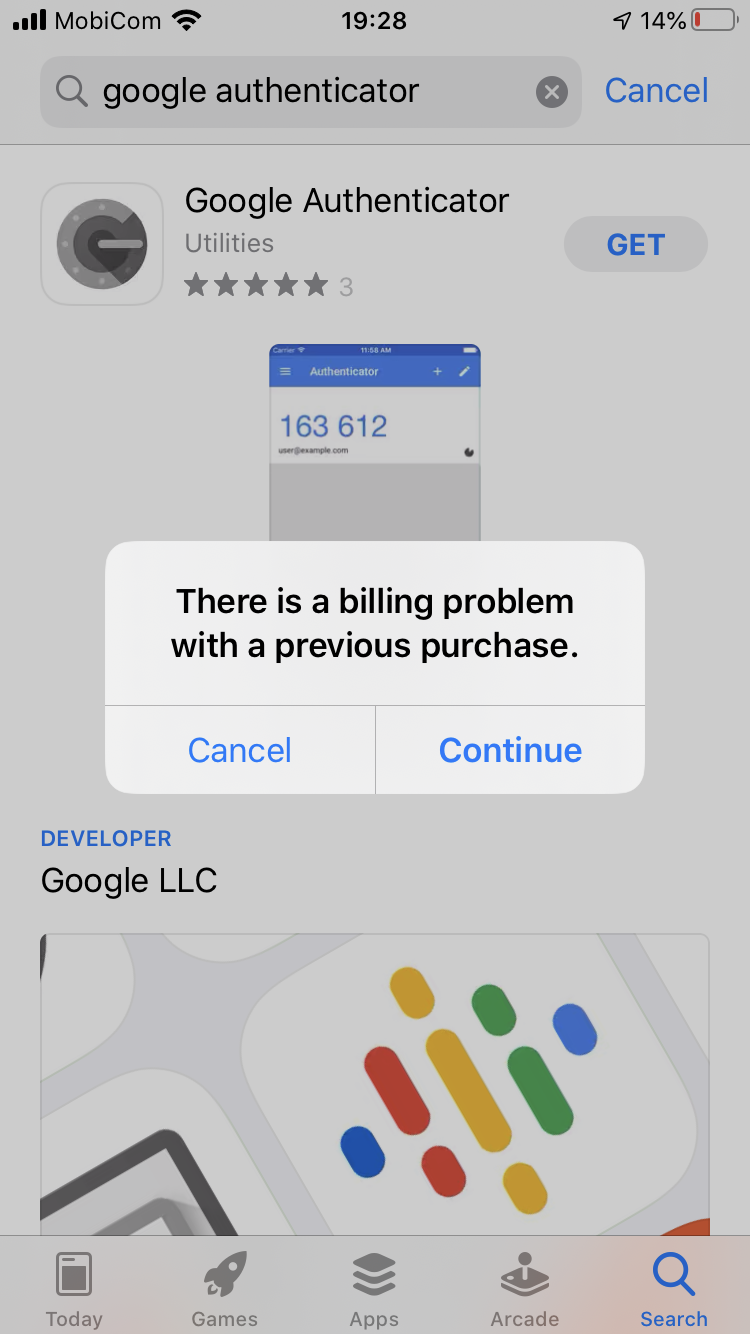Select the Search tab

tap(674, 1289)
